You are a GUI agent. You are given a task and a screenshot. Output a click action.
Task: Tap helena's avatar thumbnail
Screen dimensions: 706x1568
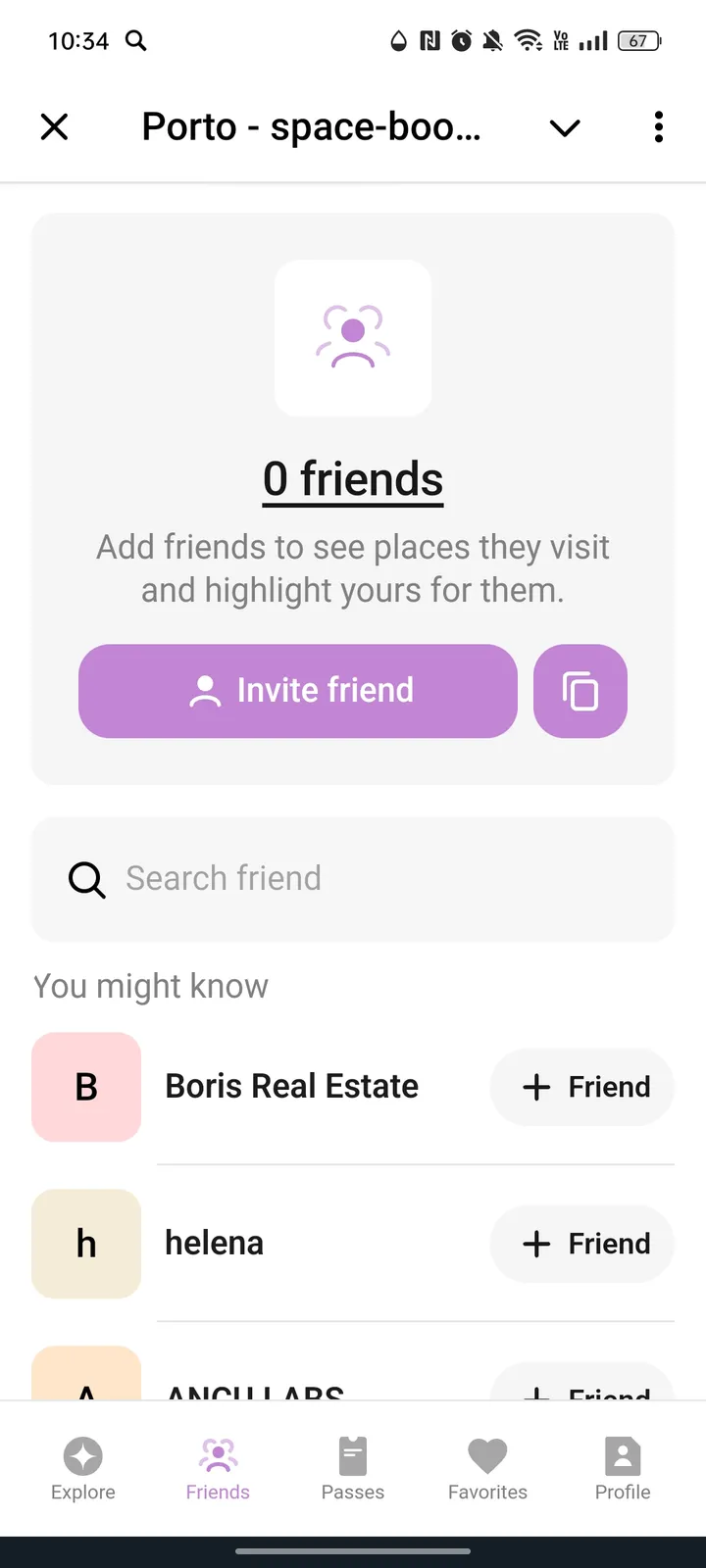coord(86,1244)
